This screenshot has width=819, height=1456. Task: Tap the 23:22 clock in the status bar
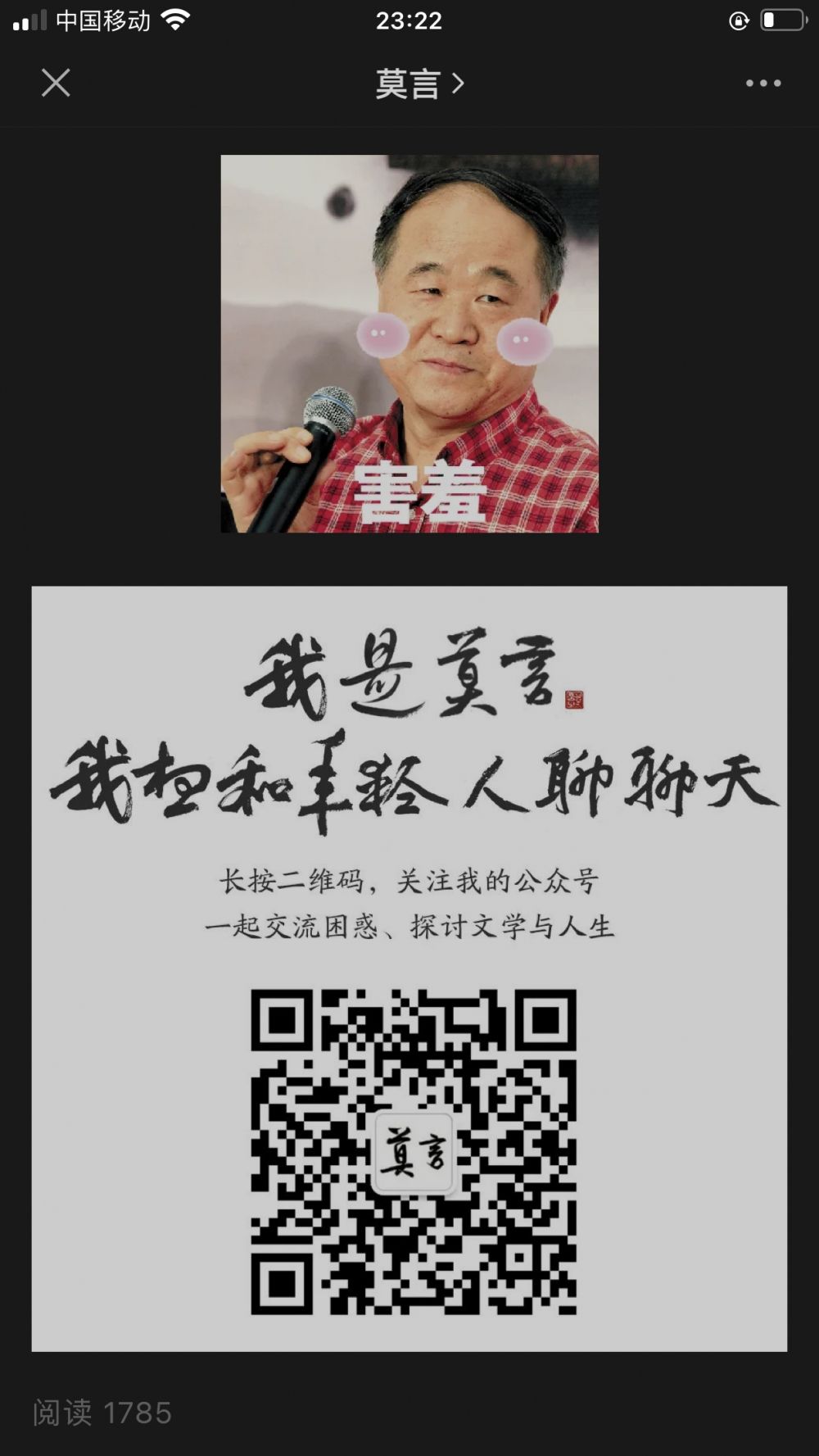(x=409, y=20)
